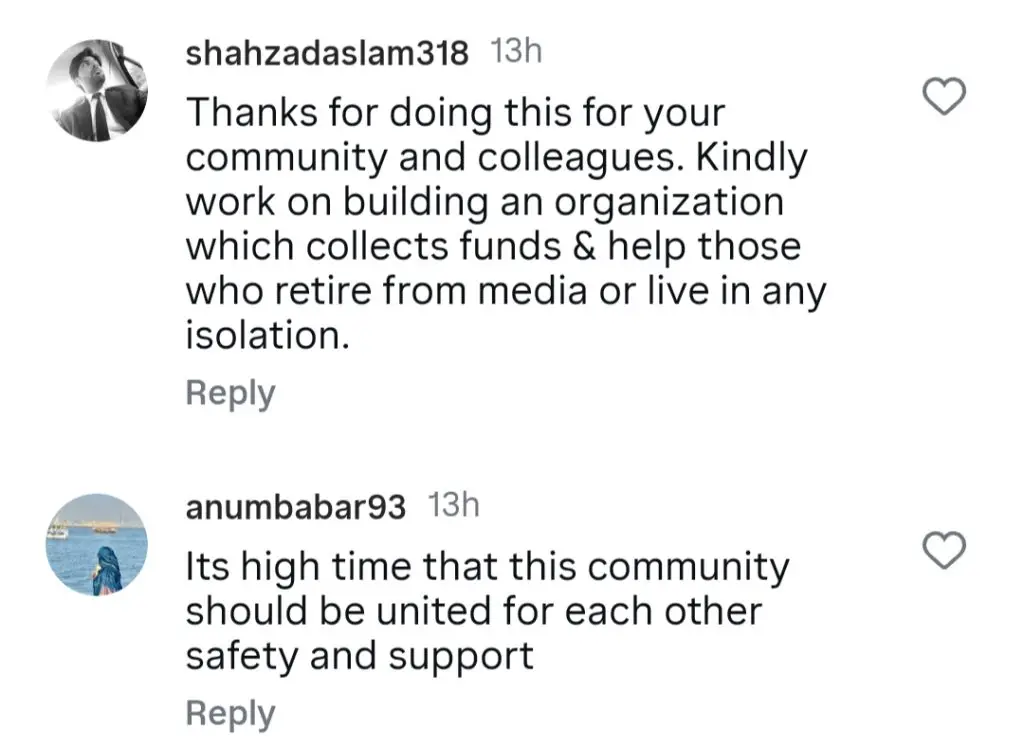Open shahzadaslam318's profile picture

pyautogui.click(x=97, y=91)
